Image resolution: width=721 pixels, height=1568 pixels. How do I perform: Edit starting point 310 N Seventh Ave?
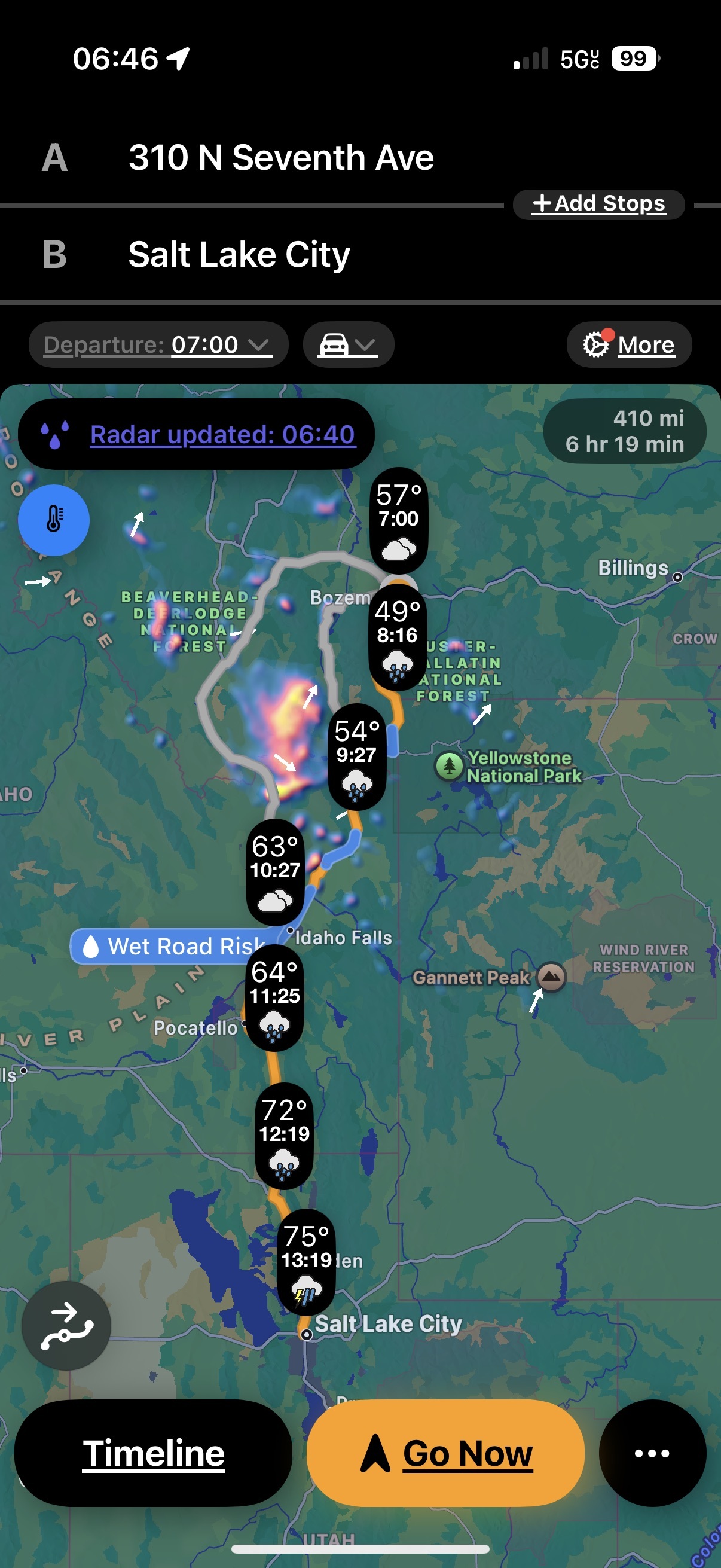[280, 158]
